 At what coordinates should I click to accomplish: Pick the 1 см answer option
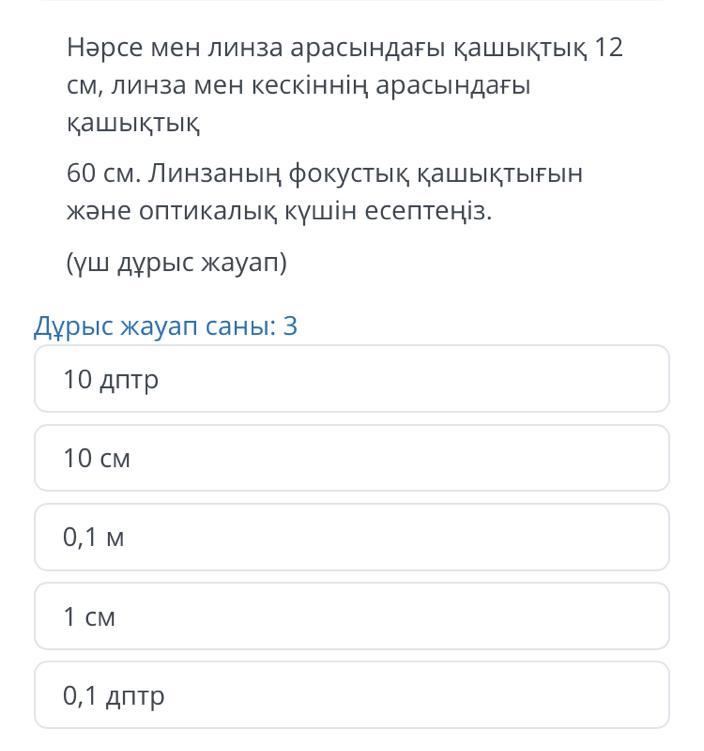click(352, 616)
